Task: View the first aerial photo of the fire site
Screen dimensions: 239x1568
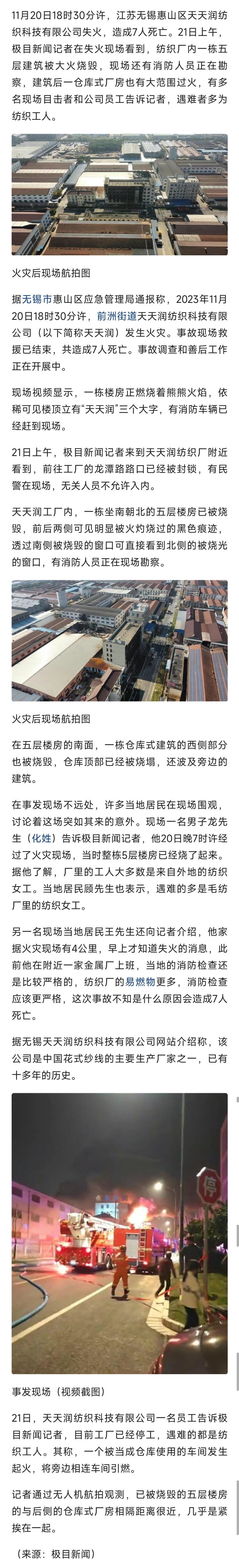Action: [119, 195]
